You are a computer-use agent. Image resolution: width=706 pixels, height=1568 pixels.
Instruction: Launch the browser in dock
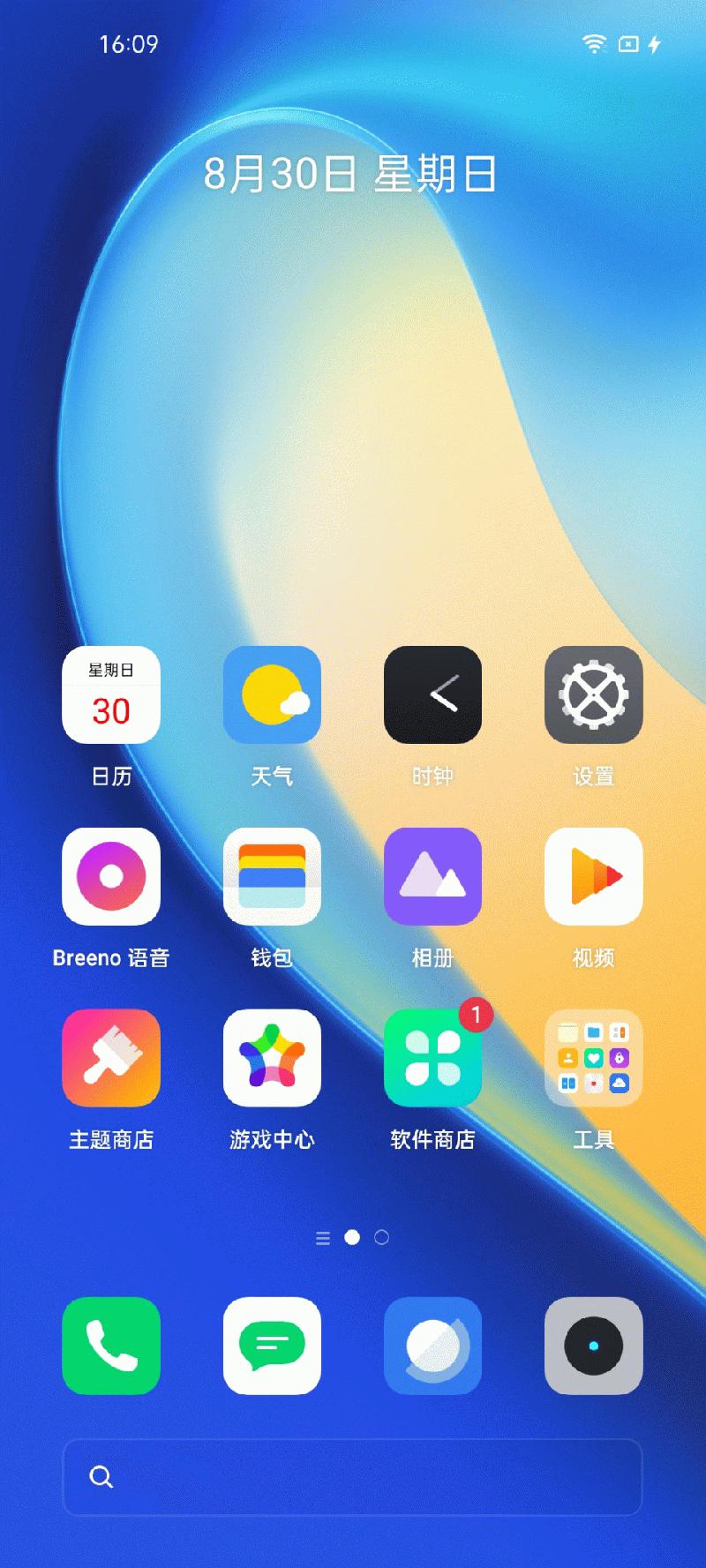click(x=432, y=1346)
